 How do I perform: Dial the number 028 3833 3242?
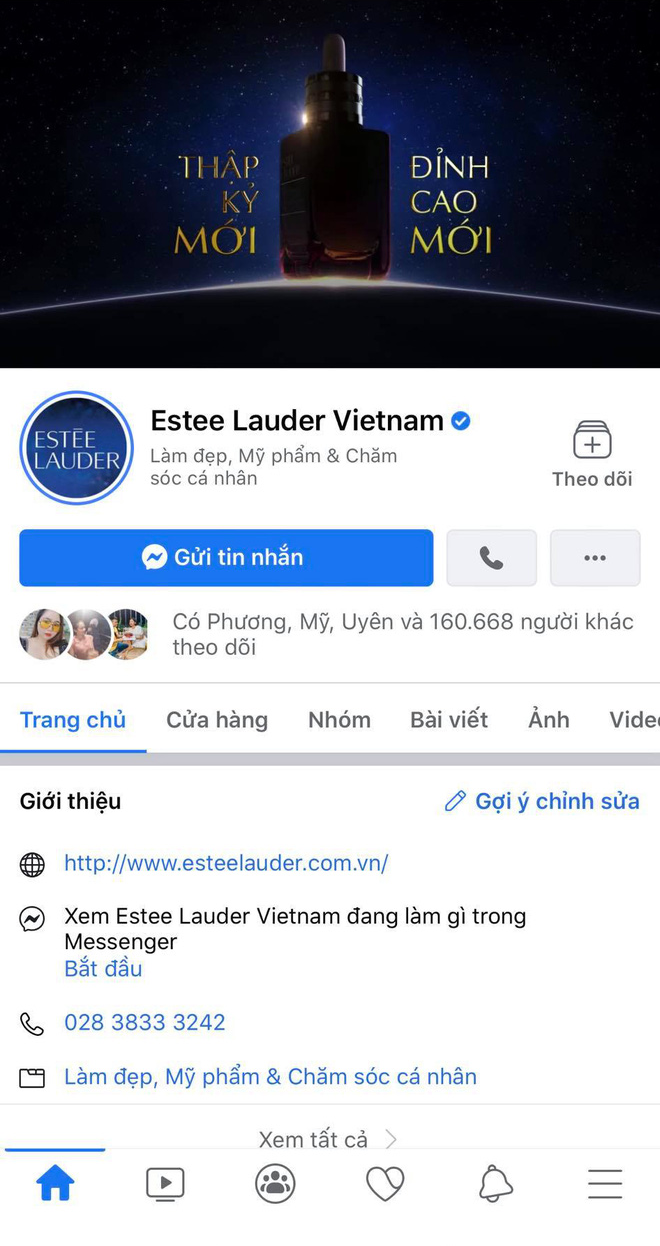click(x=145, y=1023)
